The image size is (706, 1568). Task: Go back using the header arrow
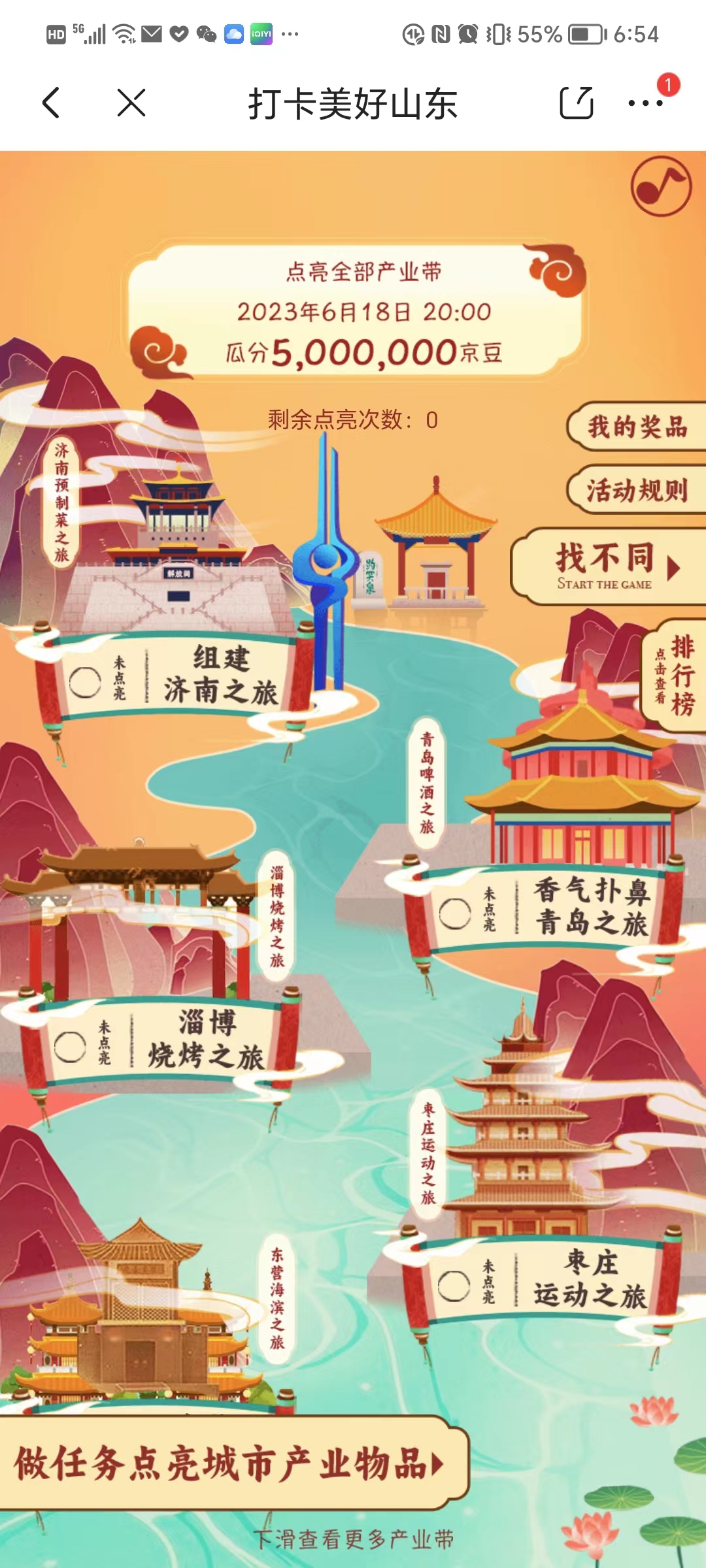point(51,103)
